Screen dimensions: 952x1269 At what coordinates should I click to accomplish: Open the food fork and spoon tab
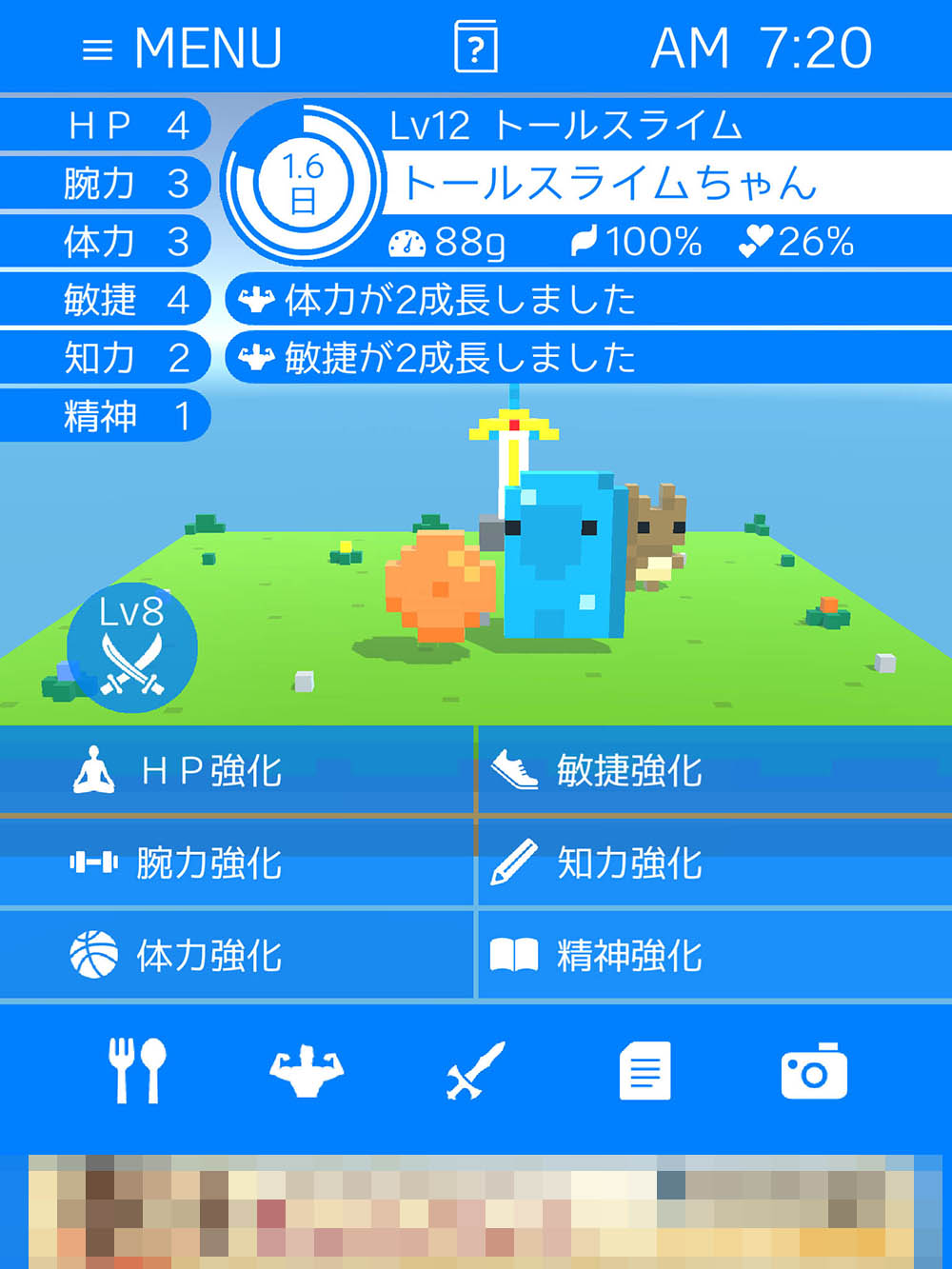[x=137, y=1071]
